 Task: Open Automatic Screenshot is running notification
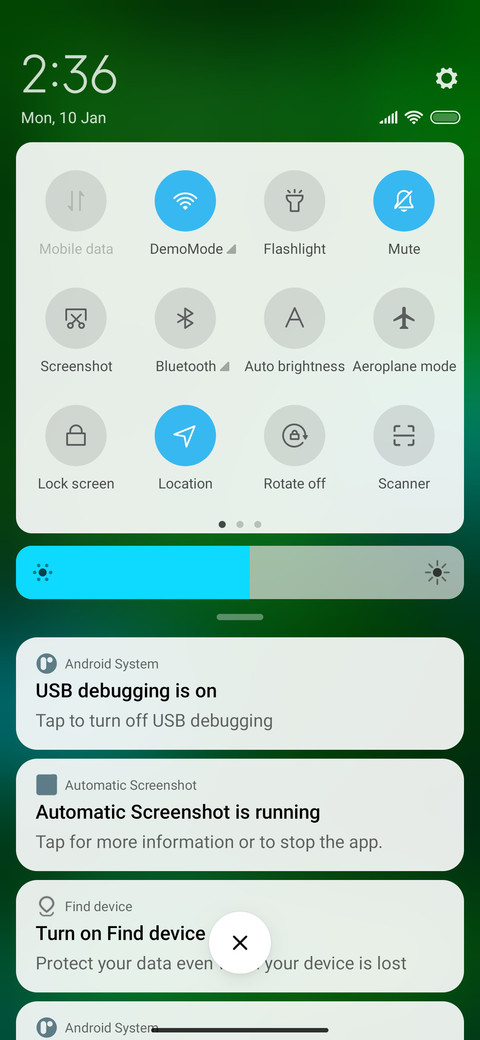click(240, 815)
